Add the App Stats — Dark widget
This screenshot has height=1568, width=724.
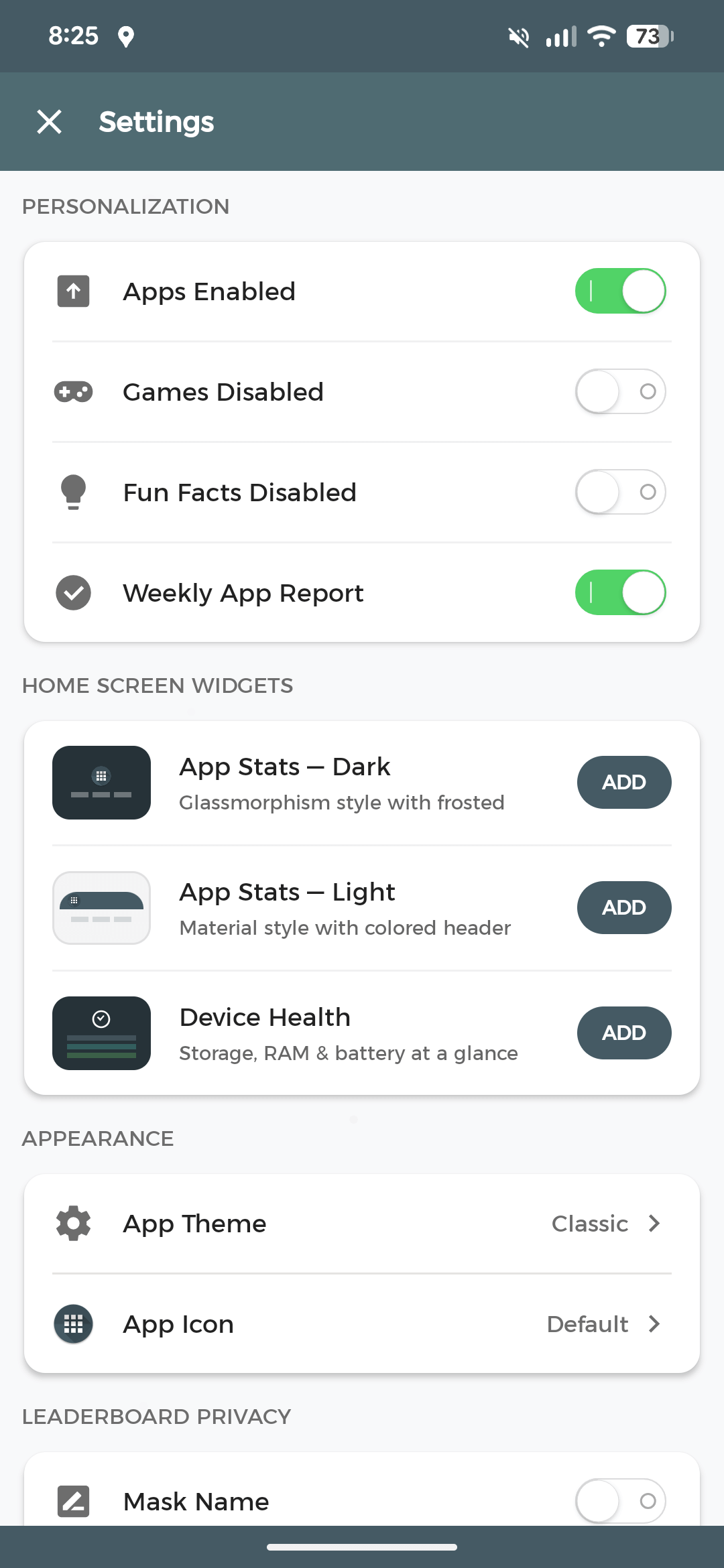(623, 782)
